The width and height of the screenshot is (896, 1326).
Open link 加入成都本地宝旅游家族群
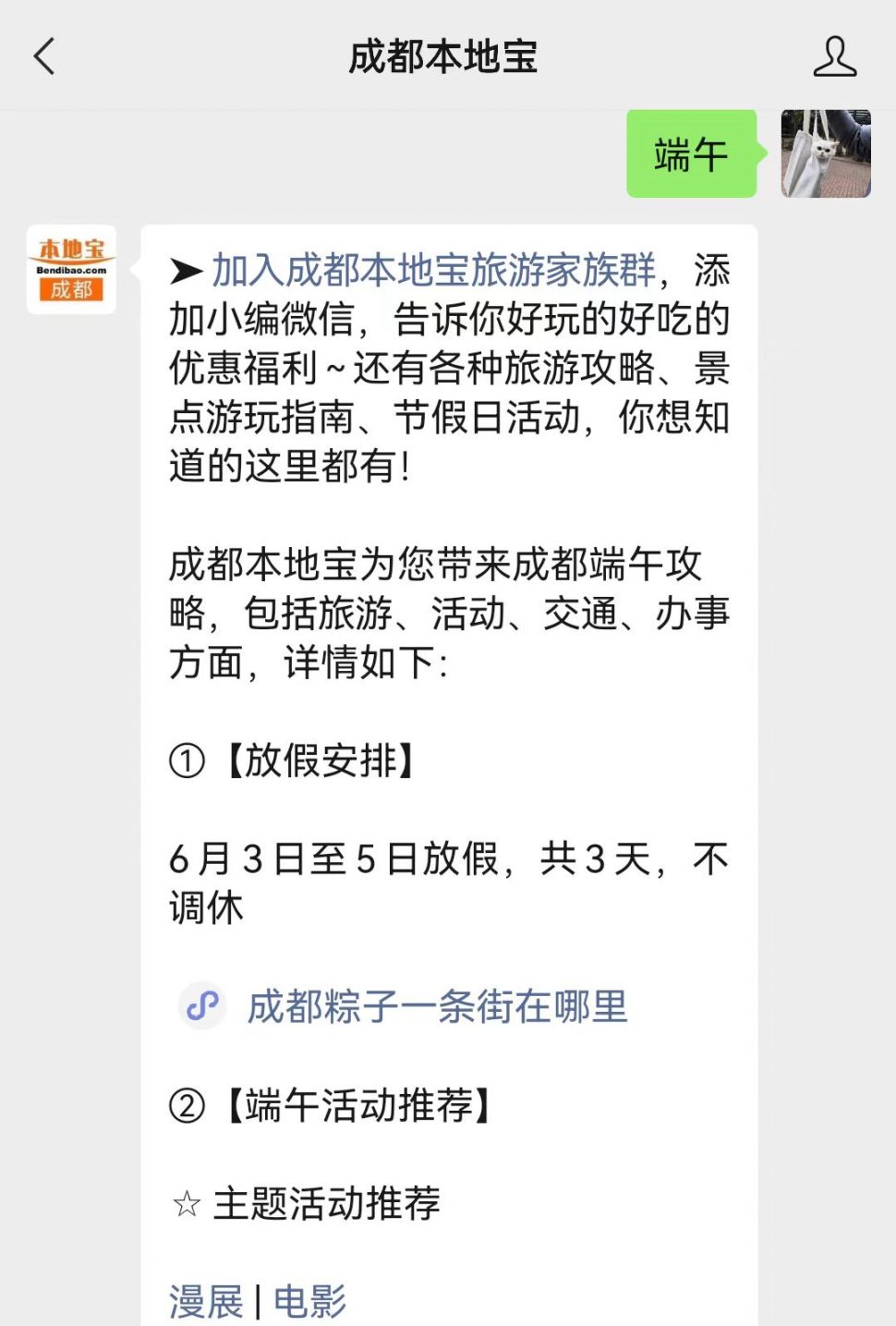point(433,271)
